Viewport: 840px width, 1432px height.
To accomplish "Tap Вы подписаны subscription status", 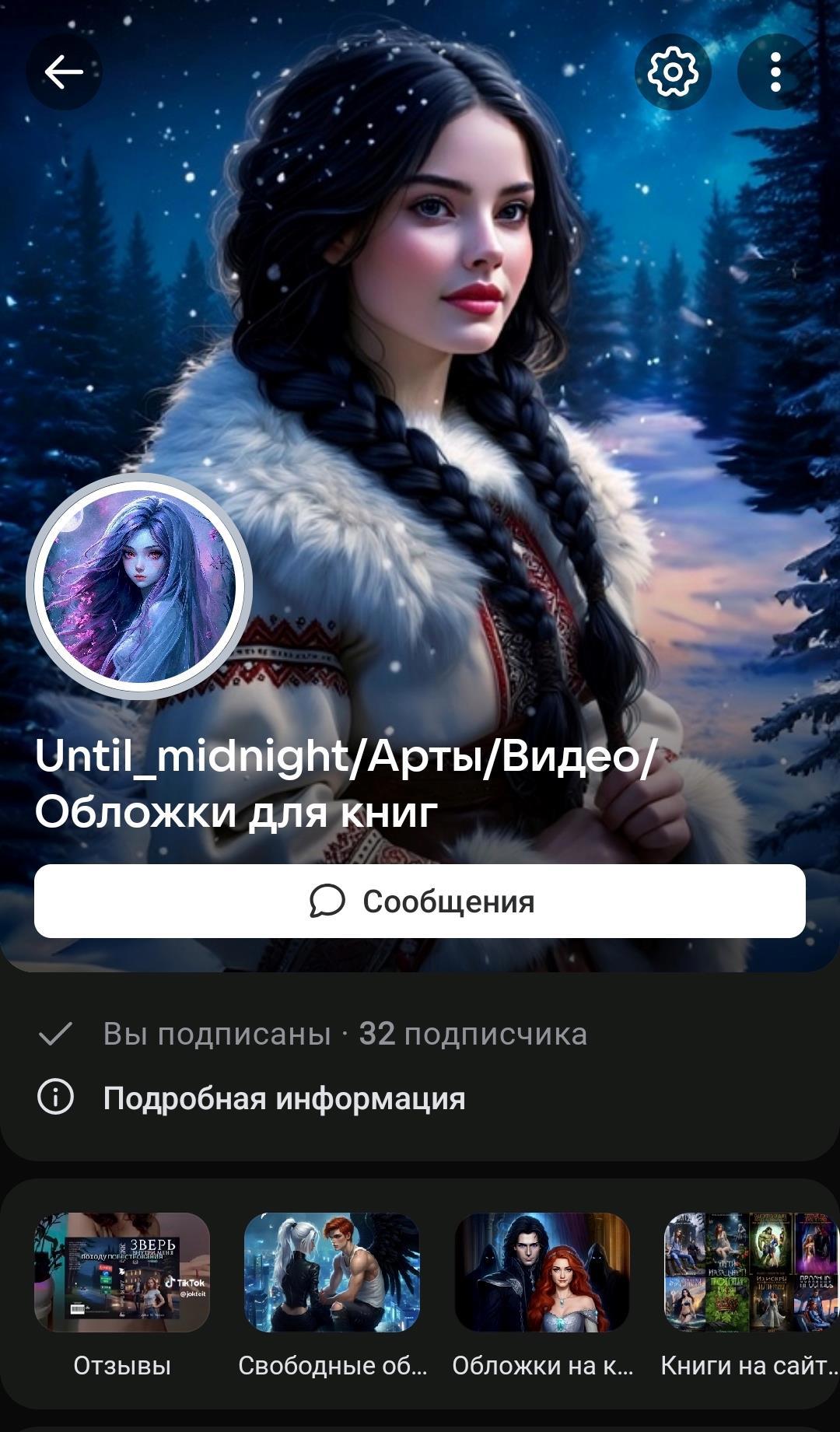I will 216,1035.
